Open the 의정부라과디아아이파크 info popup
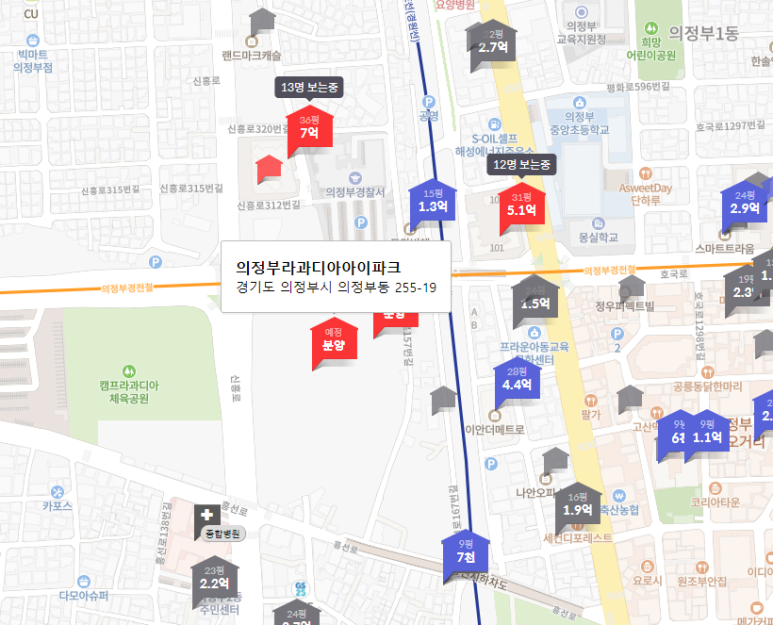The width and height of the screenshot is (773, 625). tap(335, 277)
